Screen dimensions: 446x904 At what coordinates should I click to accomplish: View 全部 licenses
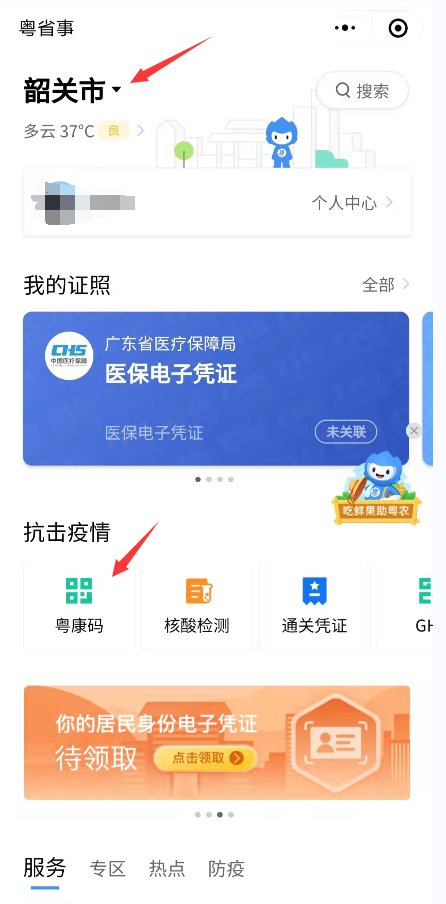point(385,284)
